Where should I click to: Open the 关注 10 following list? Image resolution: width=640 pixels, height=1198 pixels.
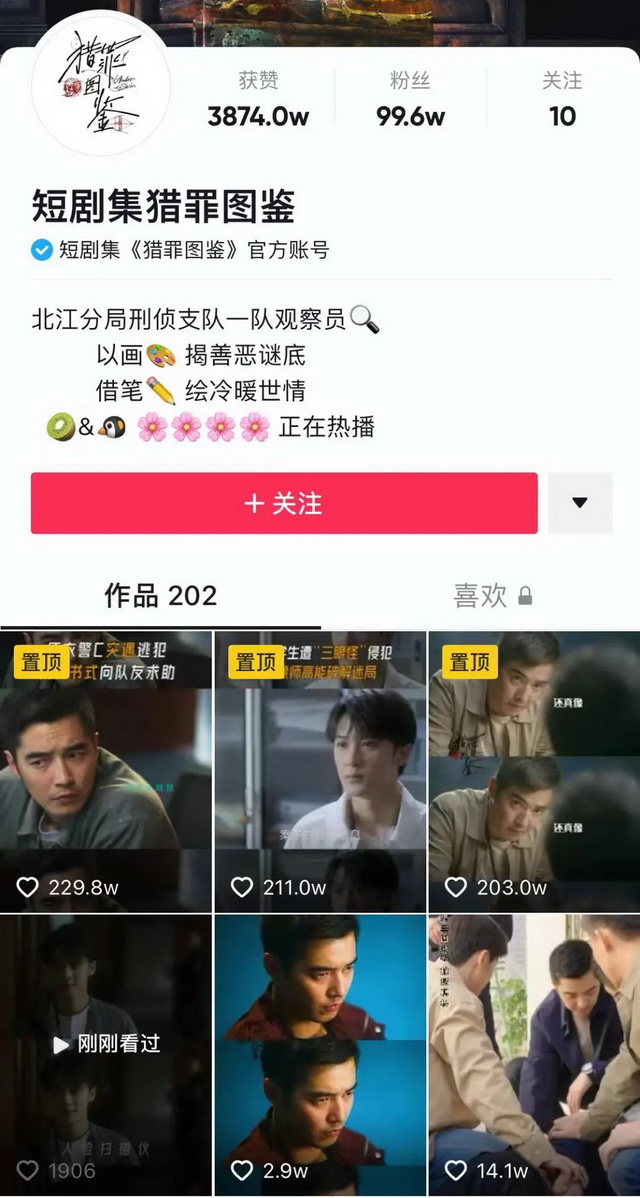click(562, 100)
